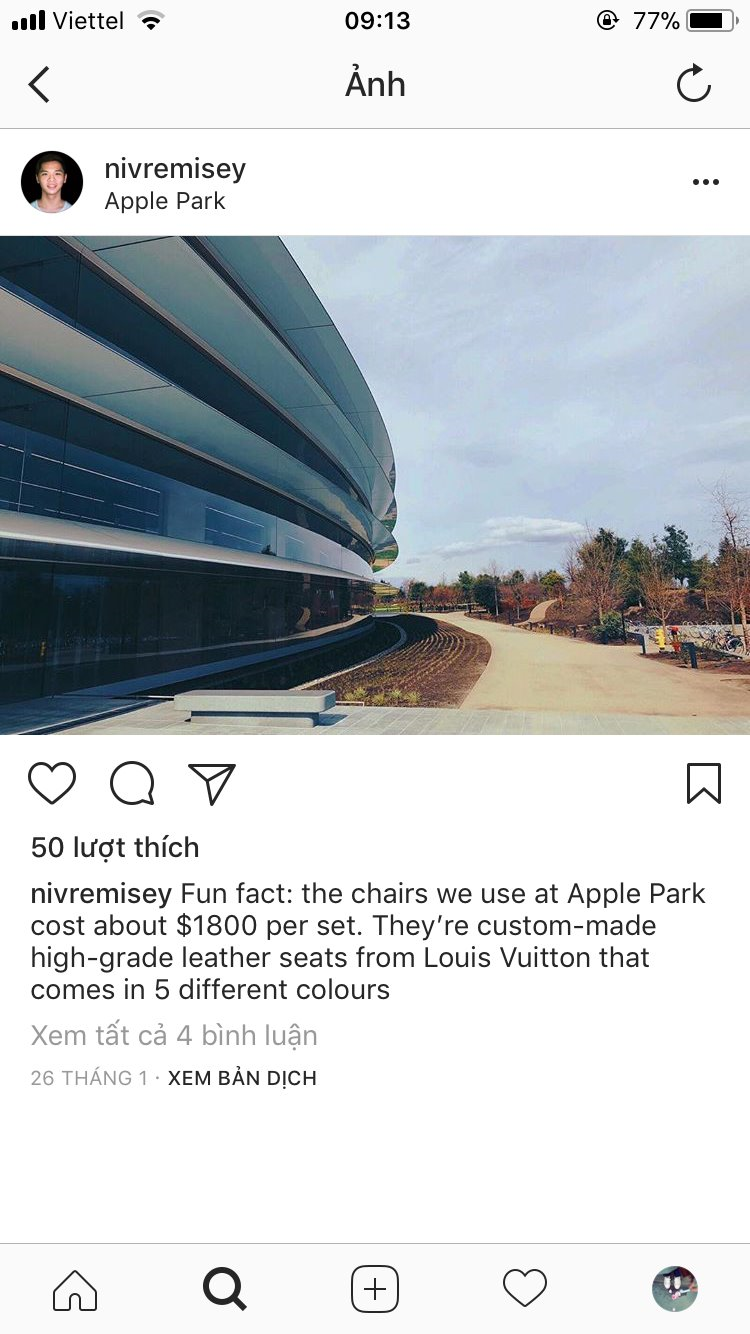The image size is (750, 1334).
Task: Open the Activity heart tab
Action: click(525, 1289)
